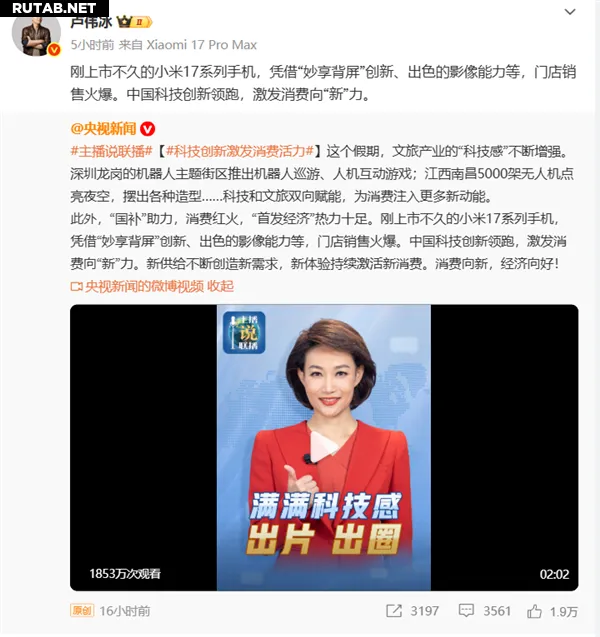The height and width of the screenshot is (637, 600).
Task: Open the @央视新闻 account link
Action: 105,128
